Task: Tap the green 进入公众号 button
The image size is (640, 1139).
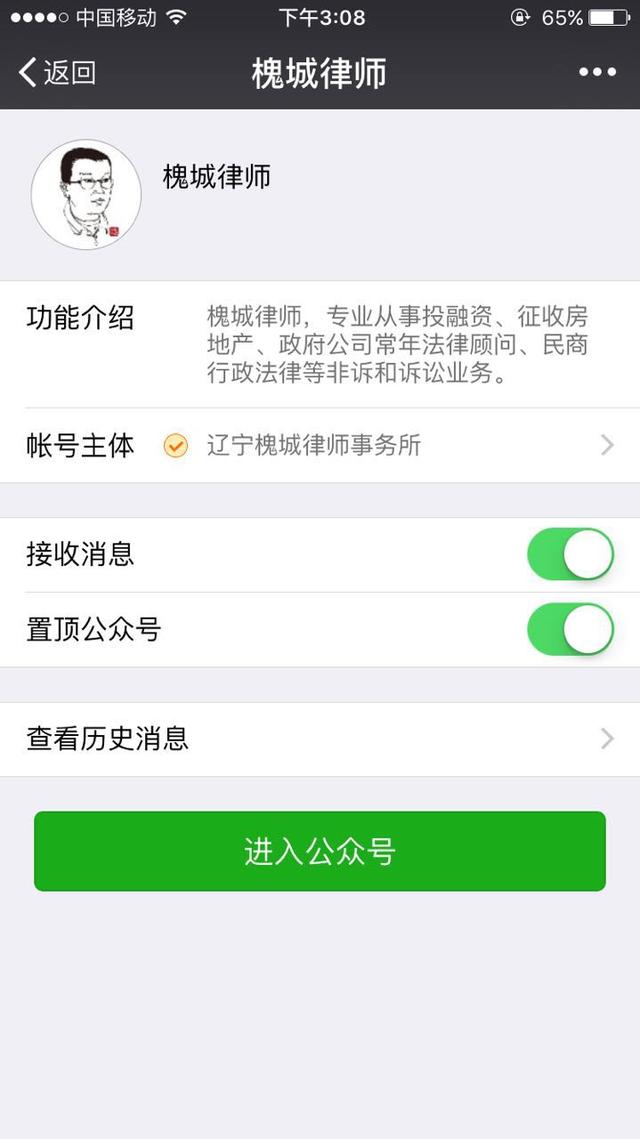Action: (x=320, y=851)
